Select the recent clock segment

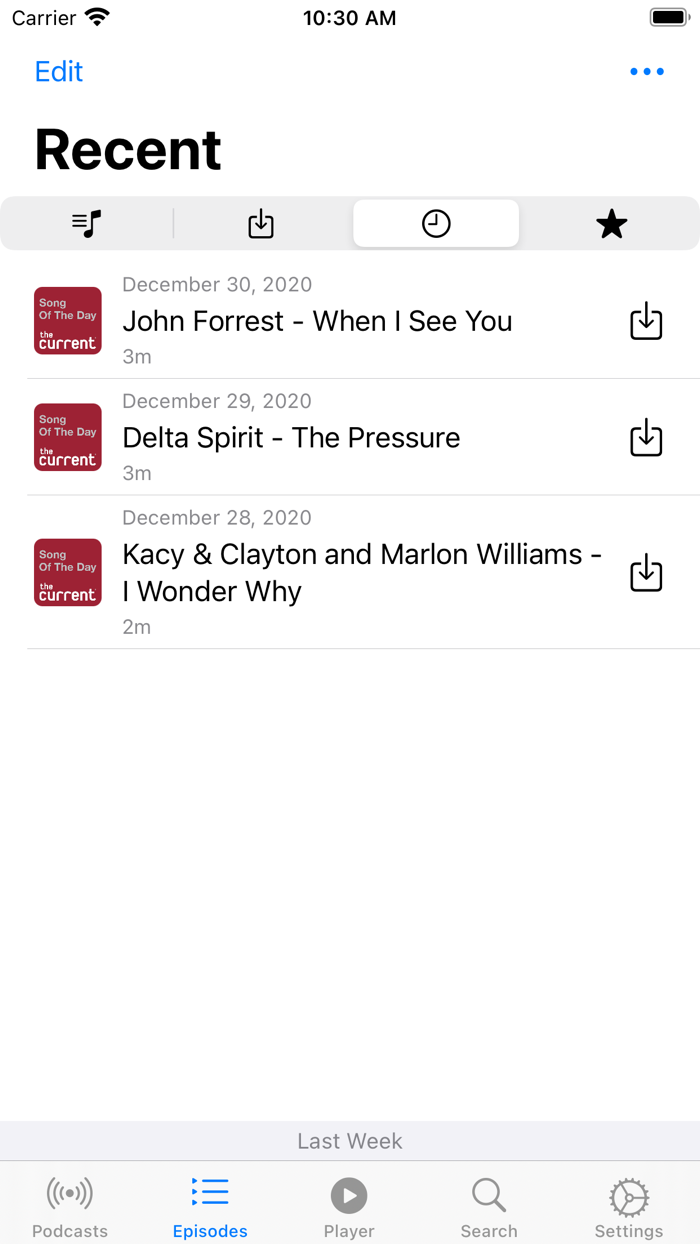coord(436,224)
